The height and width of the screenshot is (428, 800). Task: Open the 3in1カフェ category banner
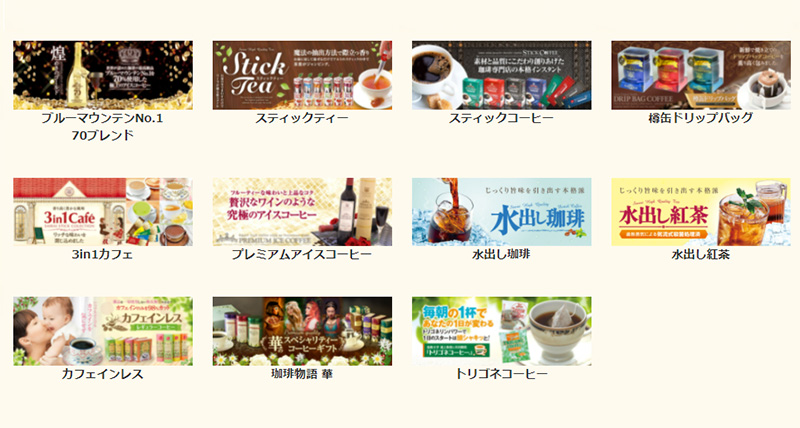coord(102,212)
